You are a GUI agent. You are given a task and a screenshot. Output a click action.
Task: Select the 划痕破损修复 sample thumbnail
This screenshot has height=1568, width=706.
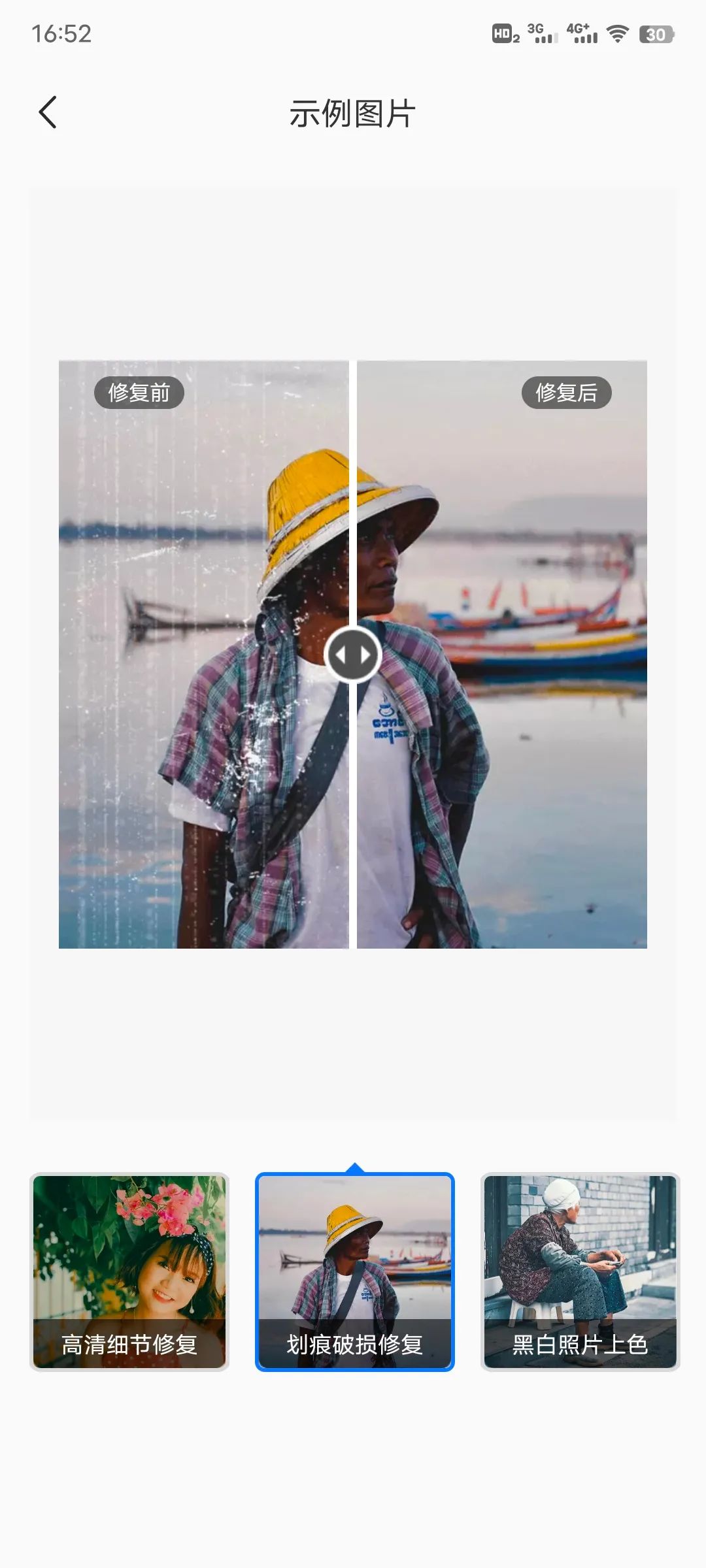(354, 1271)
